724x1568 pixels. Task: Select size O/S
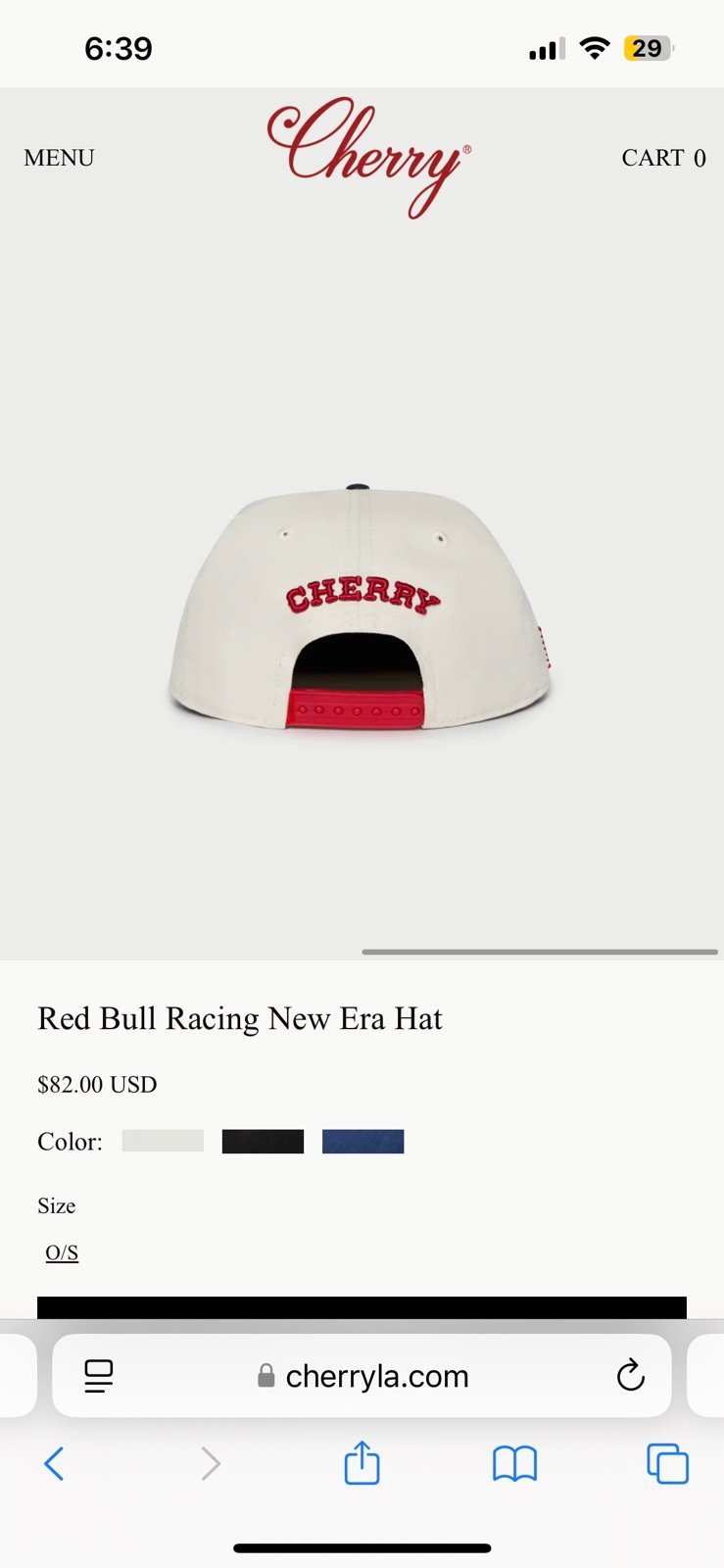tap(62, 1252)
